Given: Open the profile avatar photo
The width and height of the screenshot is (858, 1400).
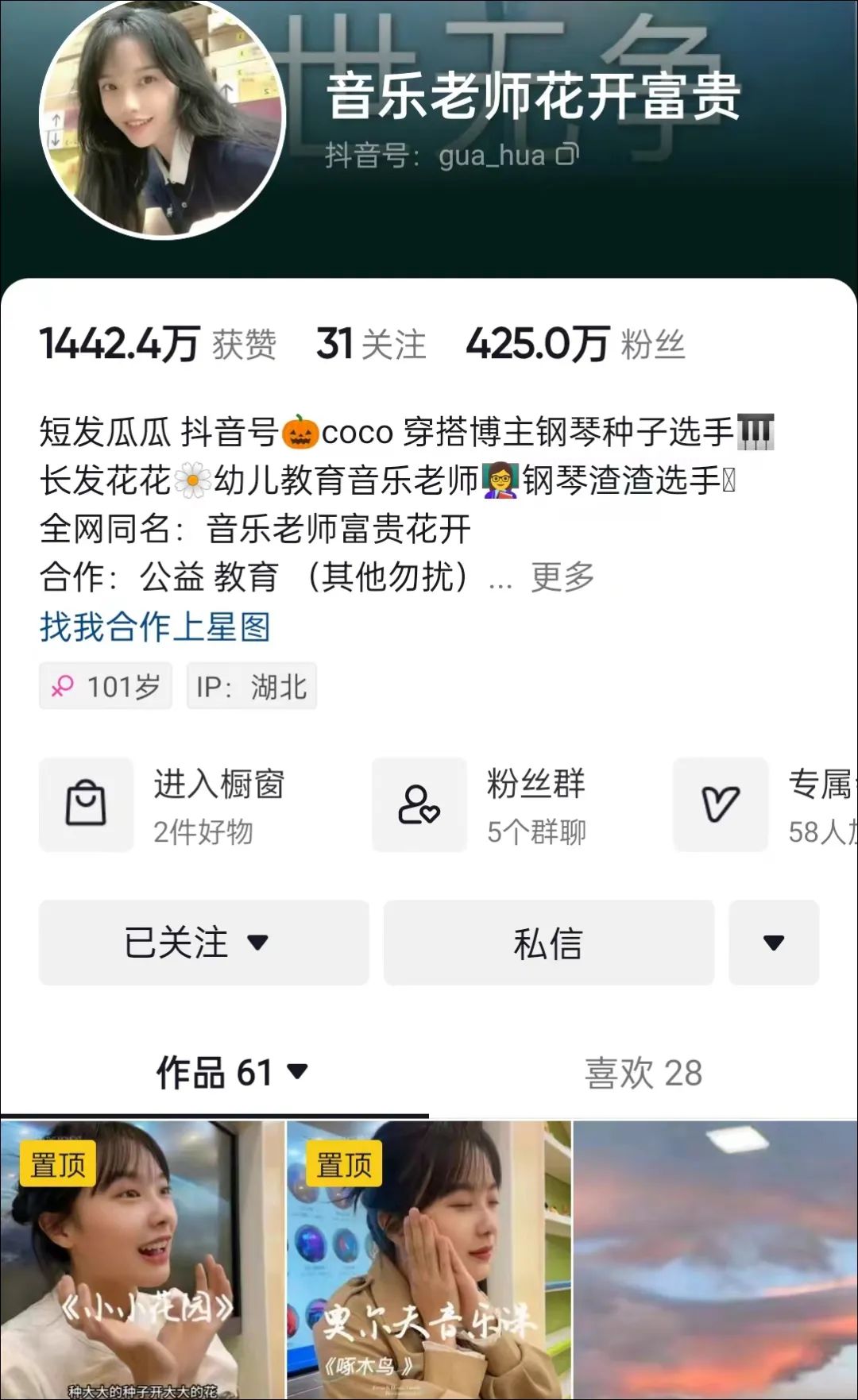Looking at the screenshot, I should (x=162, y=119).
